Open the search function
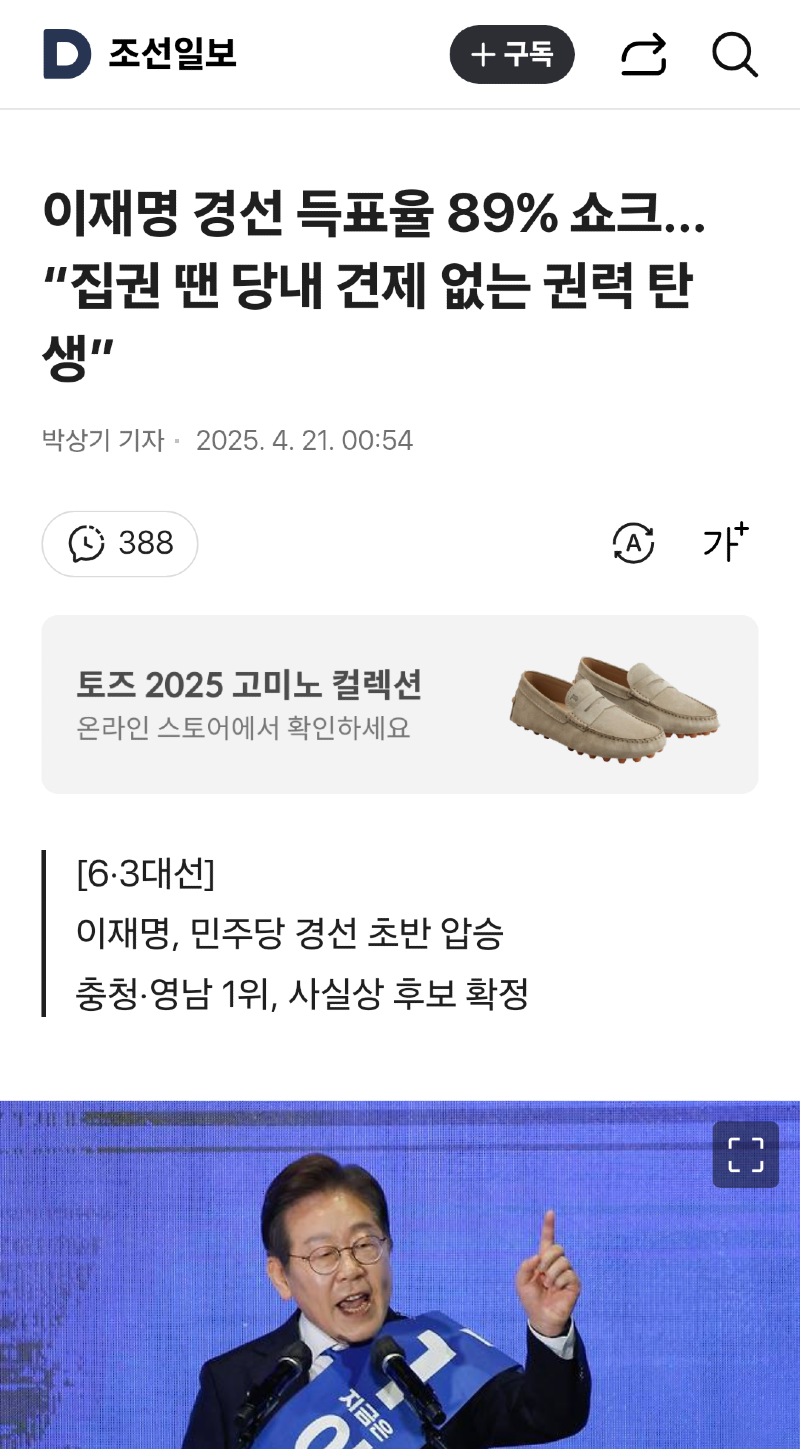Image resolution: width=800 pixels, height=1449 pixels. [736, 56]
